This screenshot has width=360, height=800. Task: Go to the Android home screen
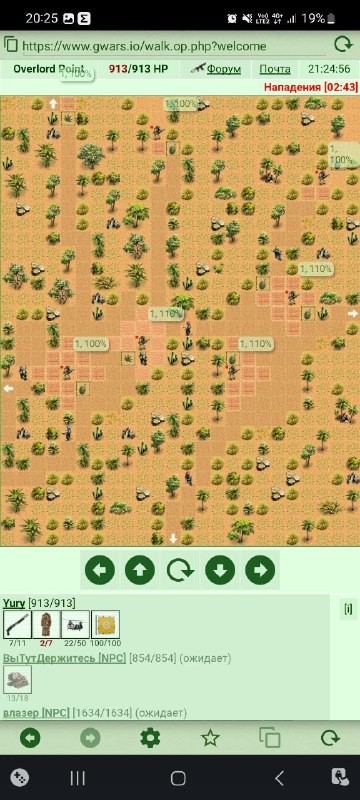pos(178,778)
